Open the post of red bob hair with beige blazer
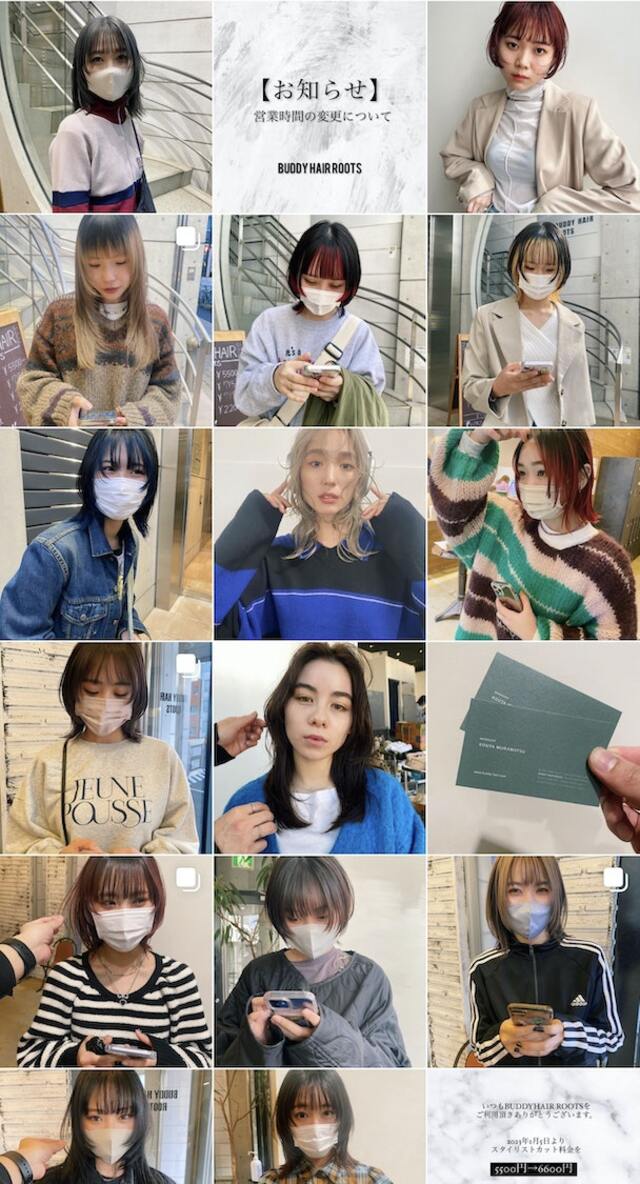This screenshot has height=1184, width=640. pyautogui.click(x=534, y=106)
